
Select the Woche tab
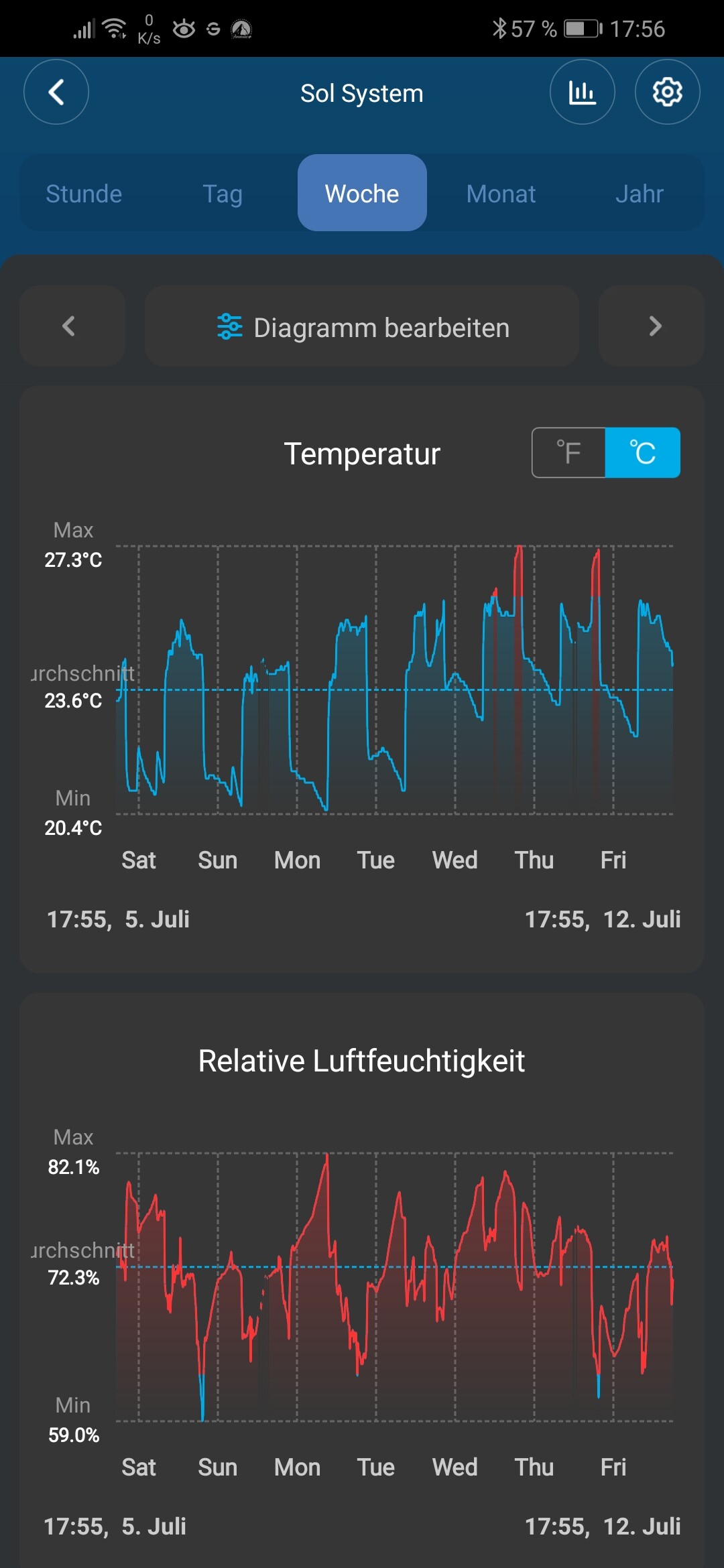(x=362, y=193)
